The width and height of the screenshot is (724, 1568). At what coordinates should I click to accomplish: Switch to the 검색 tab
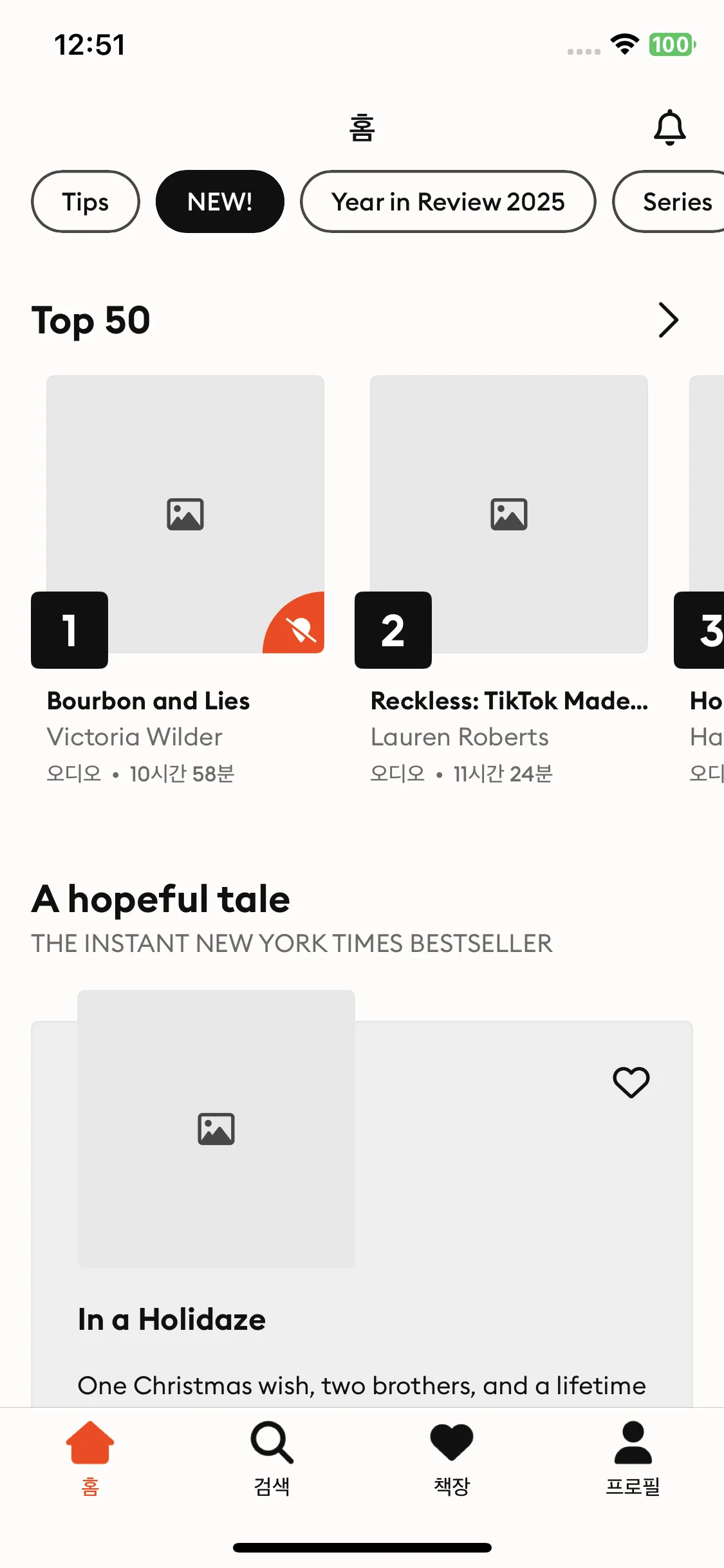(272, 1457)
